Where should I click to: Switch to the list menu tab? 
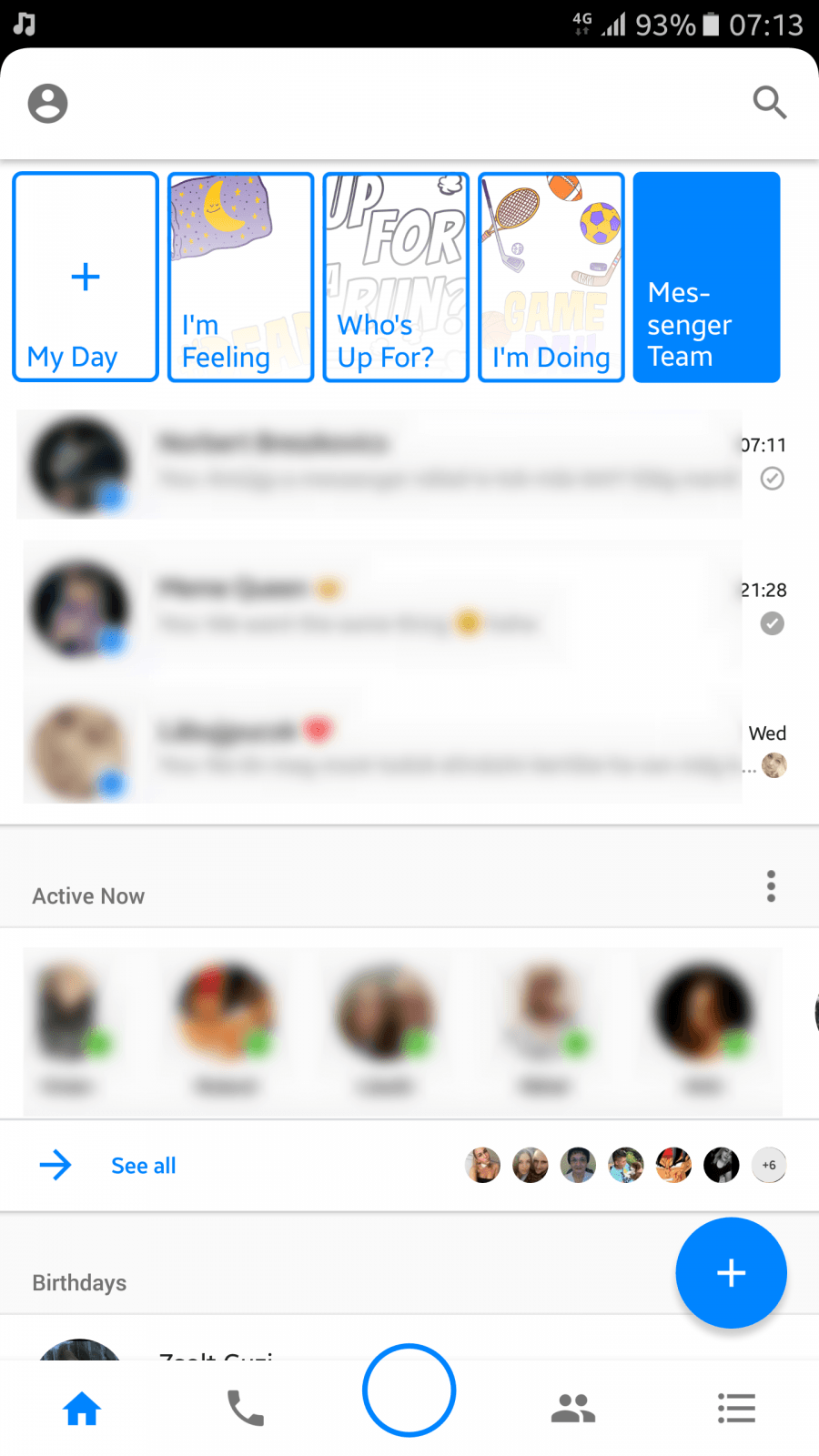tap(736, 1409)
